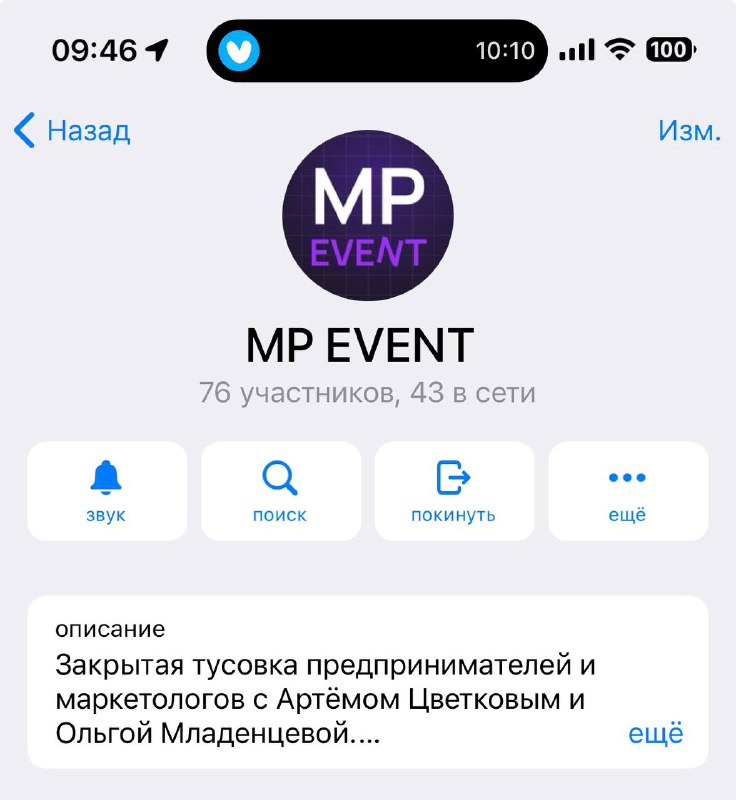Search in the group using поиск
736x800 pixels.
[x=281, y=491]
